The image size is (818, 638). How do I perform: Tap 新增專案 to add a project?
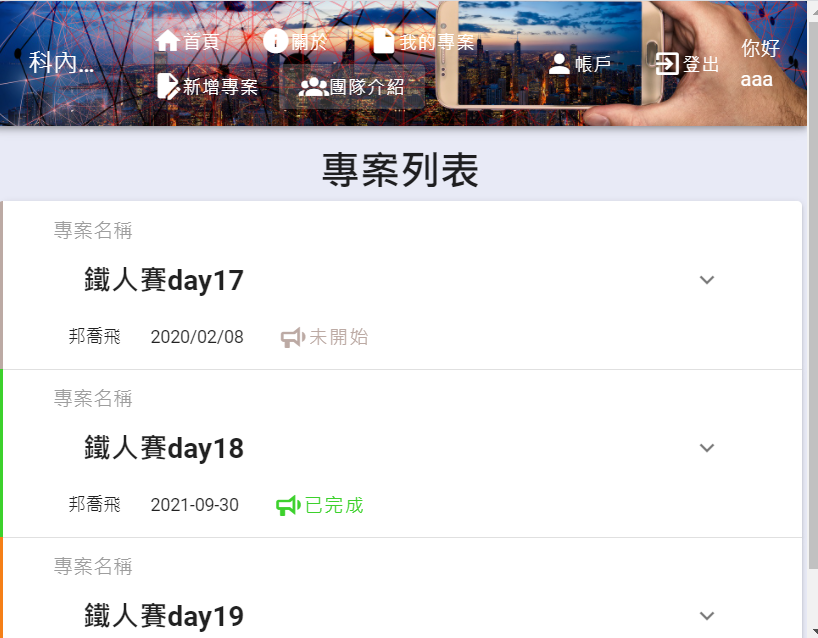[208, 87]
